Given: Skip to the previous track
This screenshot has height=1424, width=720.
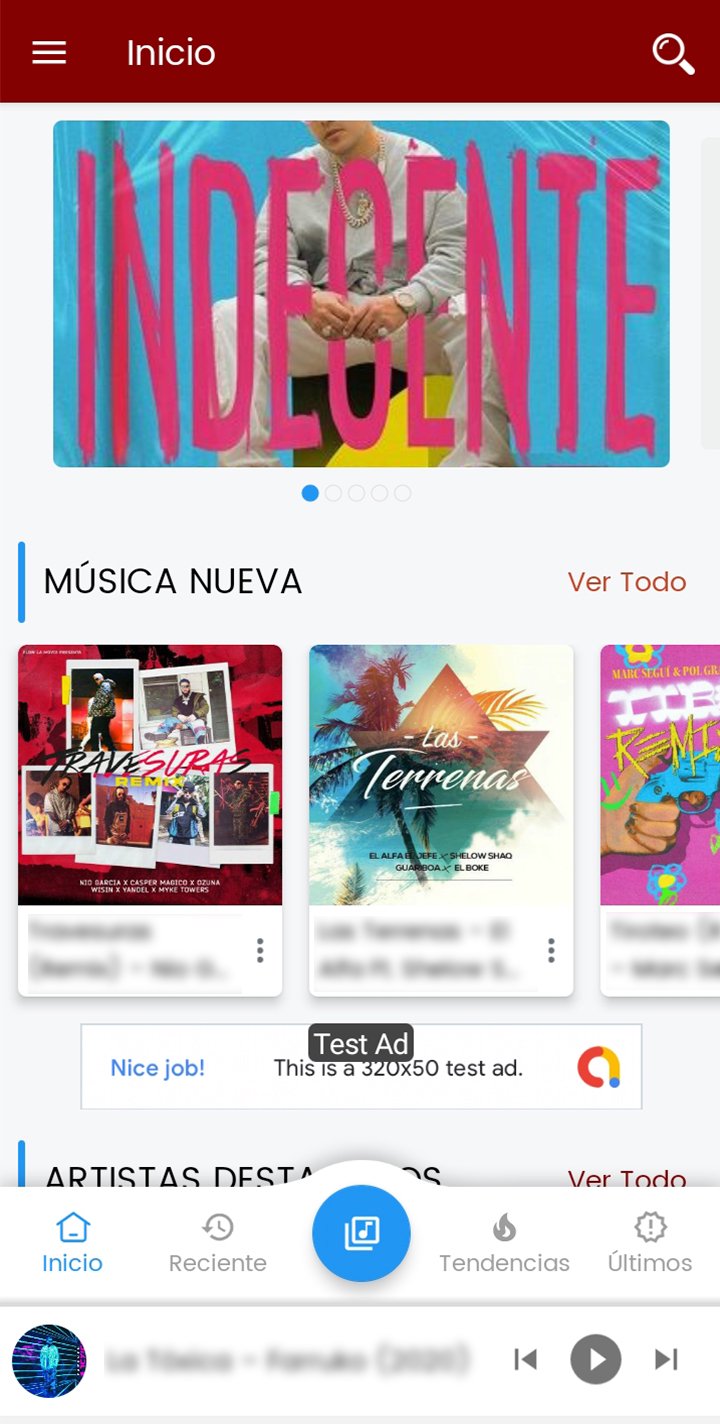Looking at the screenshot, I should click(525, 1359).
